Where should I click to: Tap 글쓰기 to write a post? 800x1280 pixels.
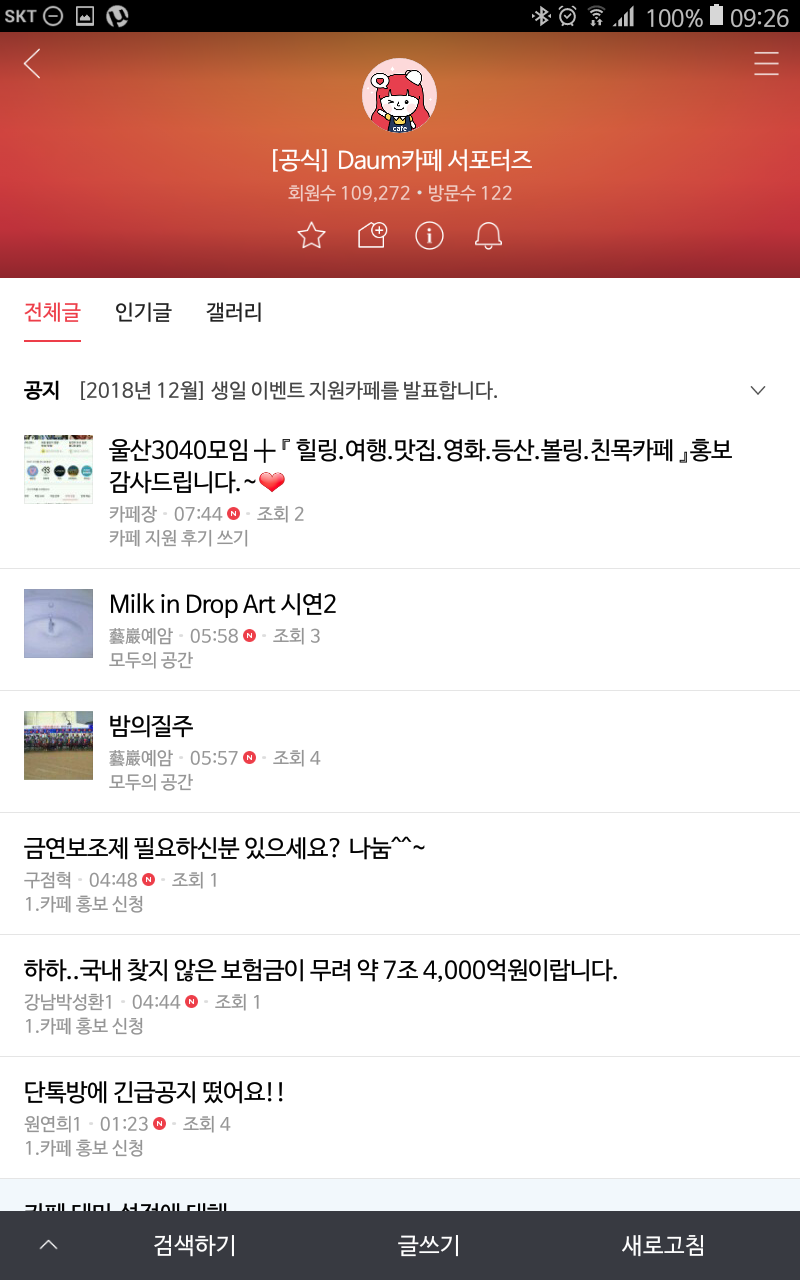tap(429, 1245)
